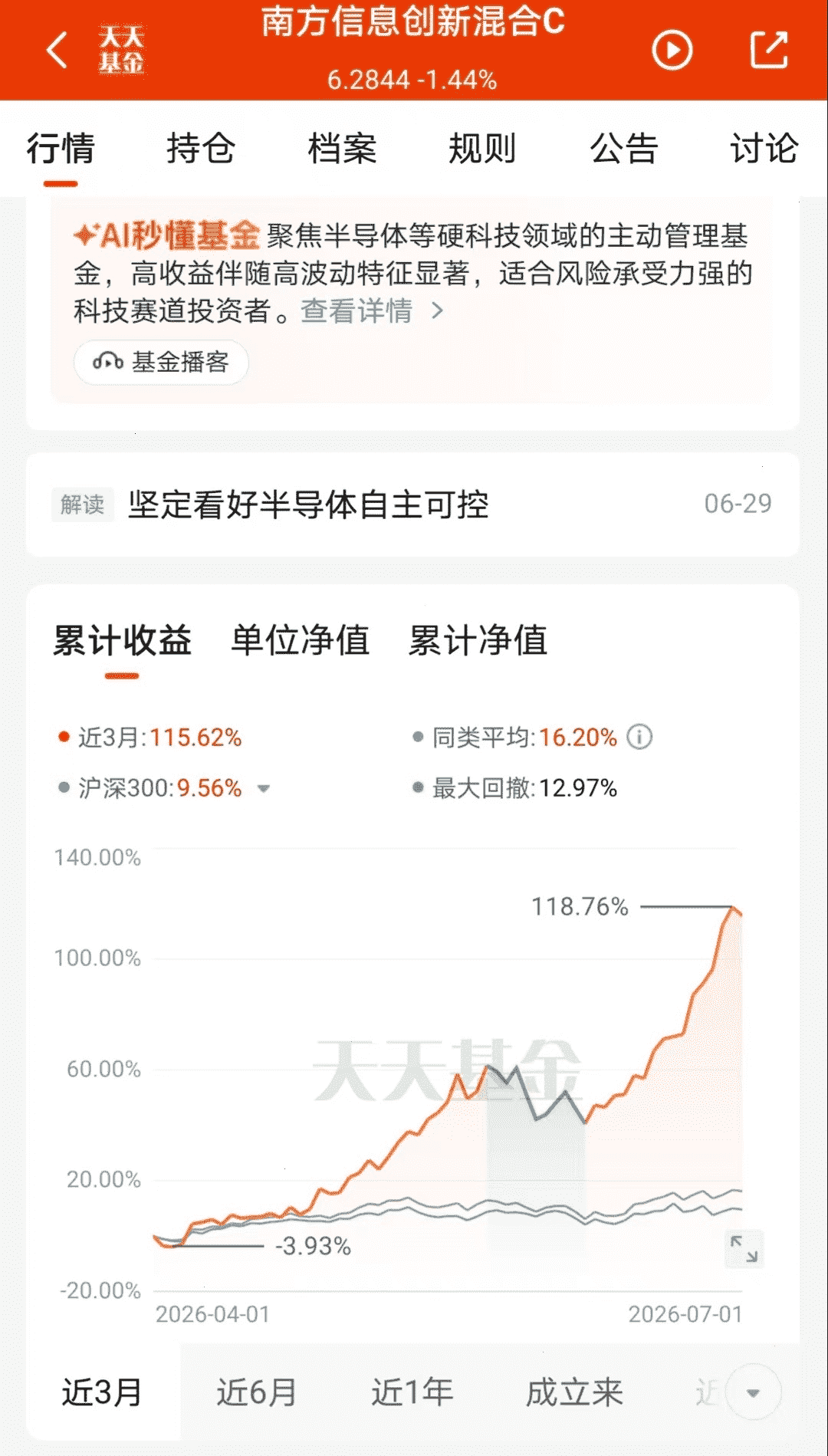Tap the info icon beside 同类平均
Image resolution: width=828 pixels, height=1456 pixels.
tap(639, 737)
